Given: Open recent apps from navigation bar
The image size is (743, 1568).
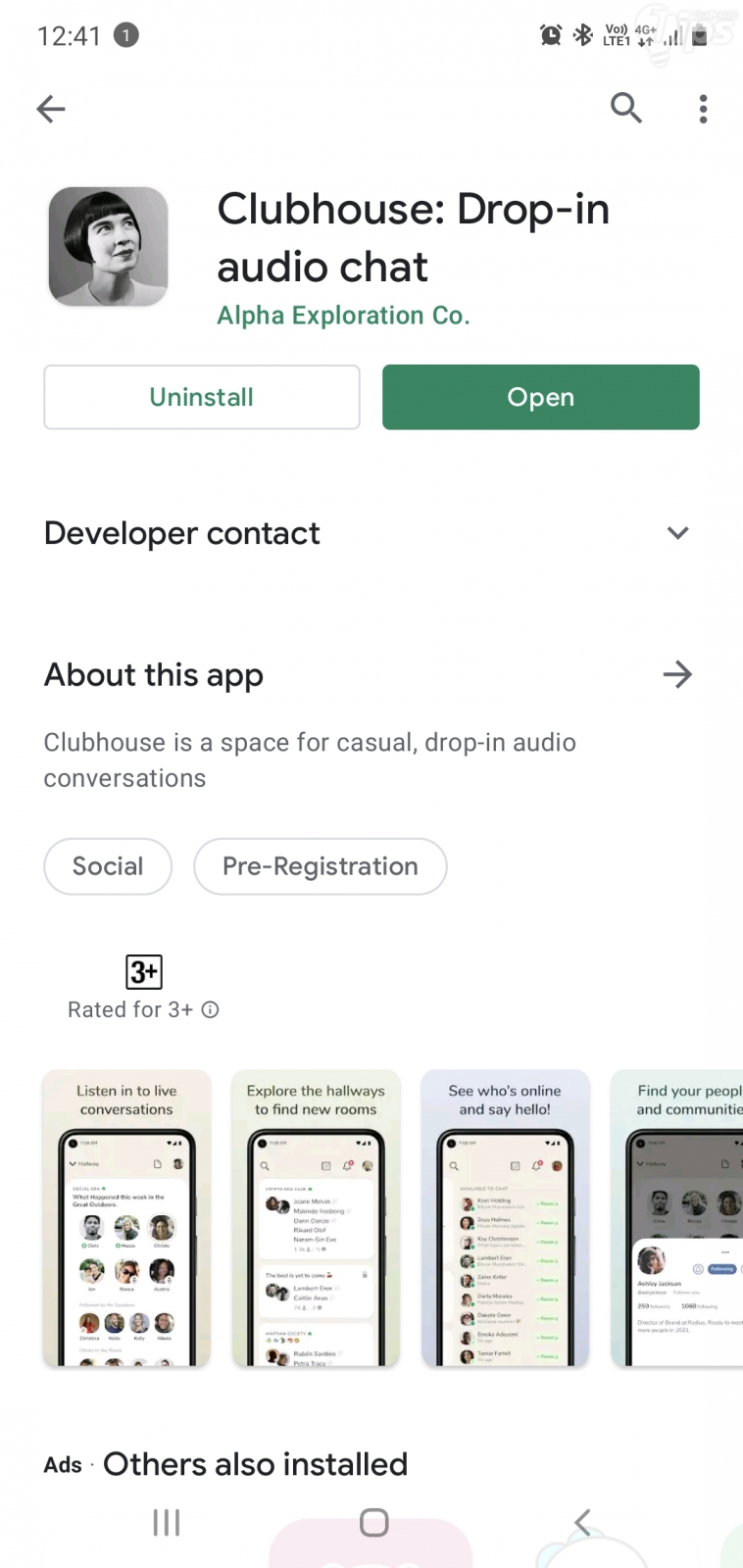Looking at the screenshot, I should tap(167, 1522).
